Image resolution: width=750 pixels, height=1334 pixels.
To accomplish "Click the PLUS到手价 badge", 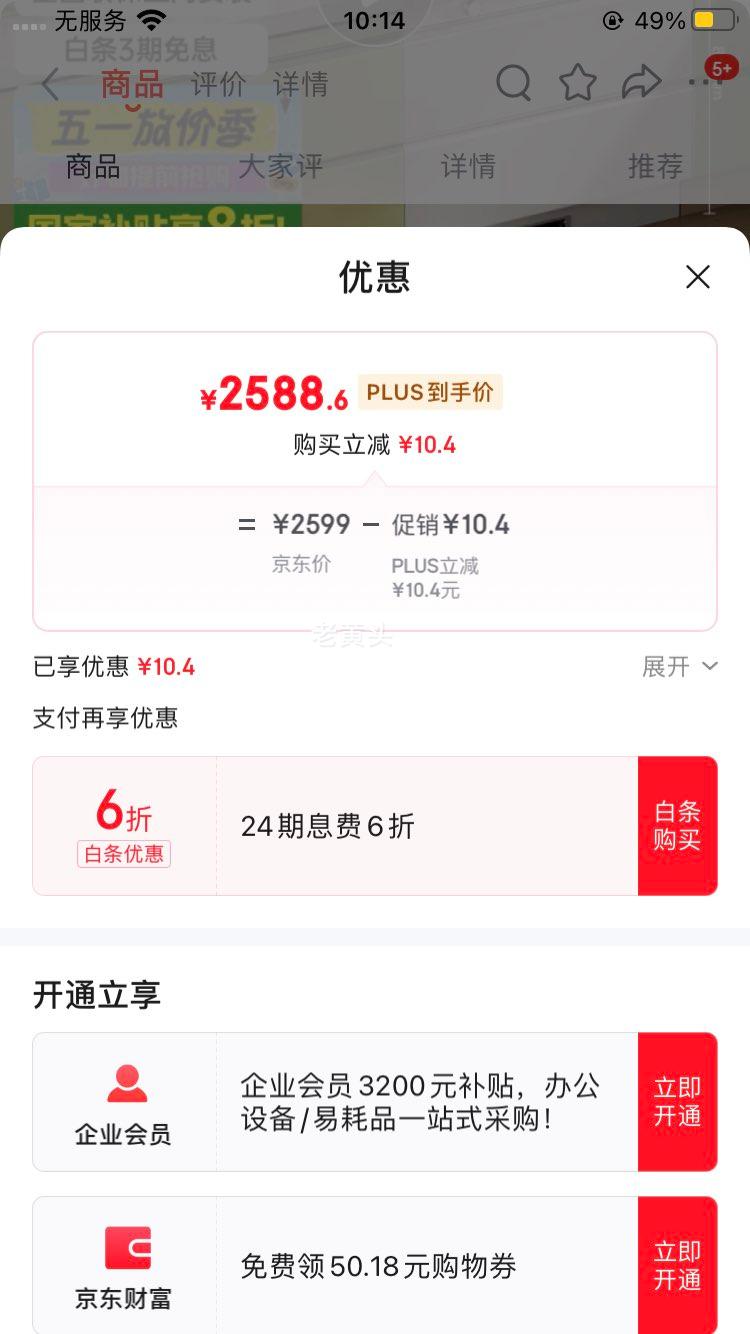I will (x=431, y=392).
